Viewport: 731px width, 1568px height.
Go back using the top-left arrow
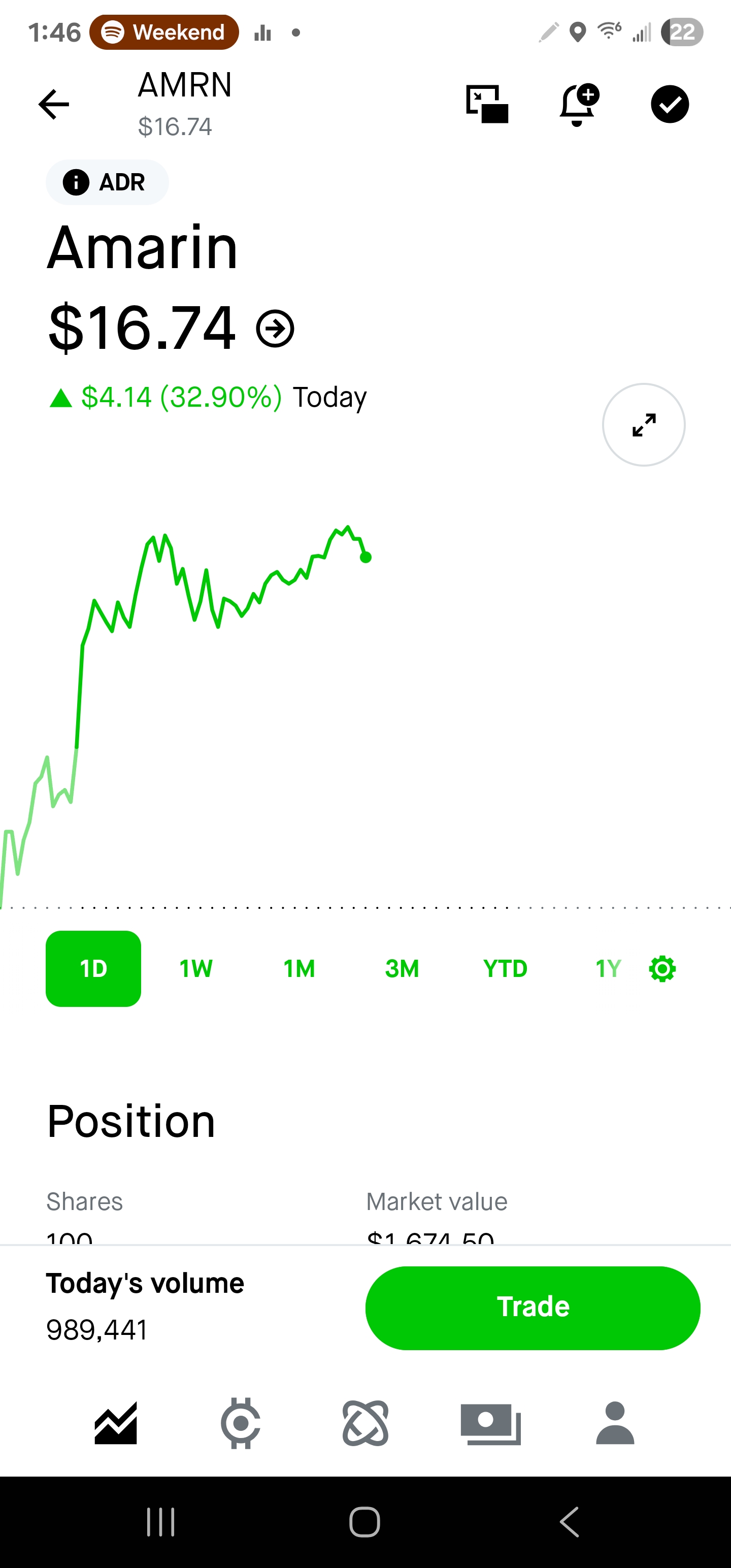[54, 104]
